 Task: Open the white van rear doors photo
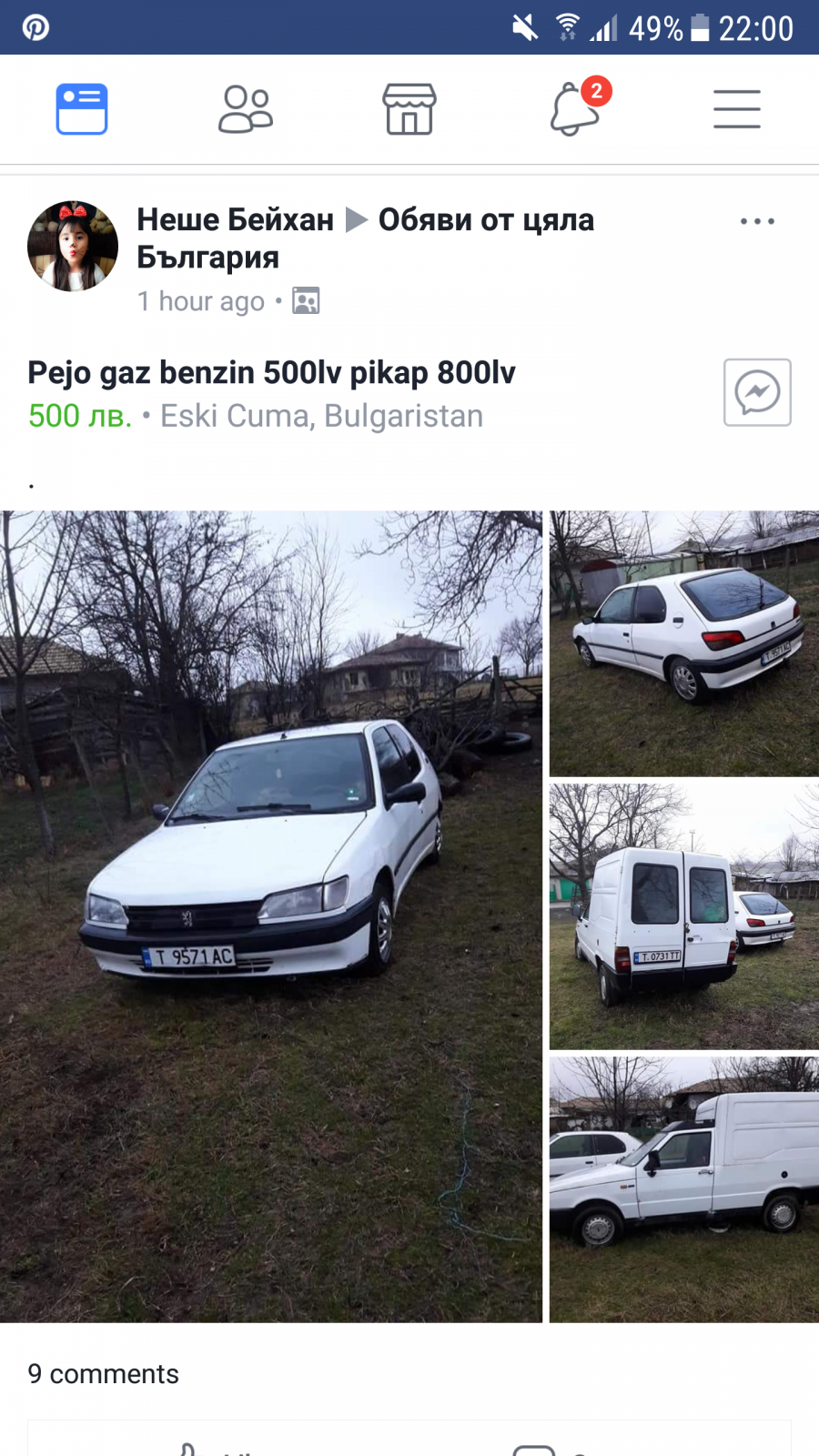pos(684,916)
